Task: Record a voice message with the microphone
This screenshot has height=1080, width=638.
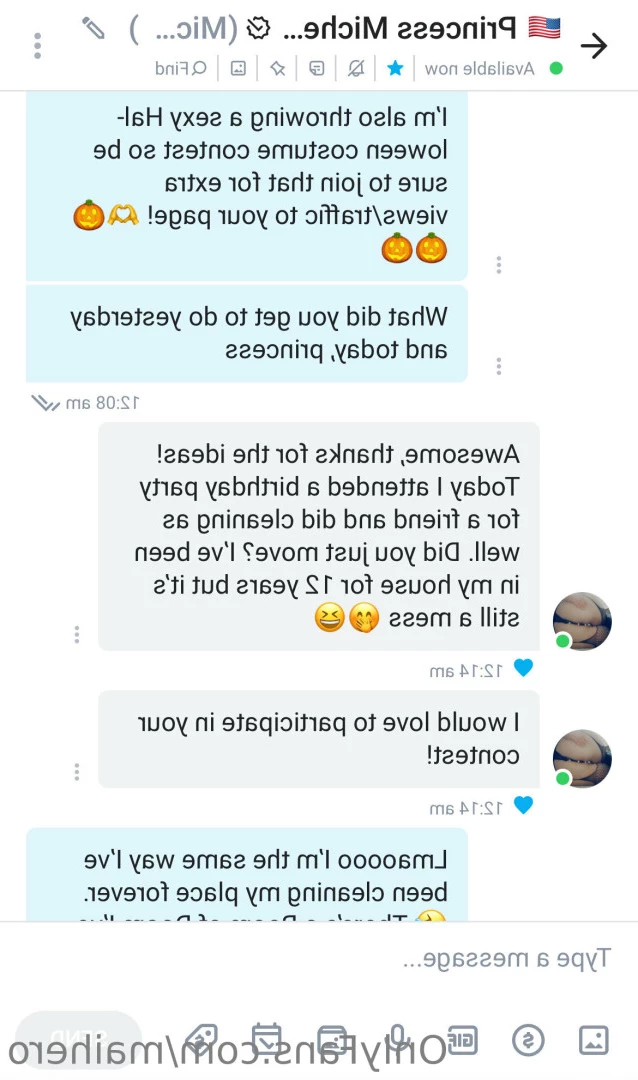Action: click(x=398, y=1039)
